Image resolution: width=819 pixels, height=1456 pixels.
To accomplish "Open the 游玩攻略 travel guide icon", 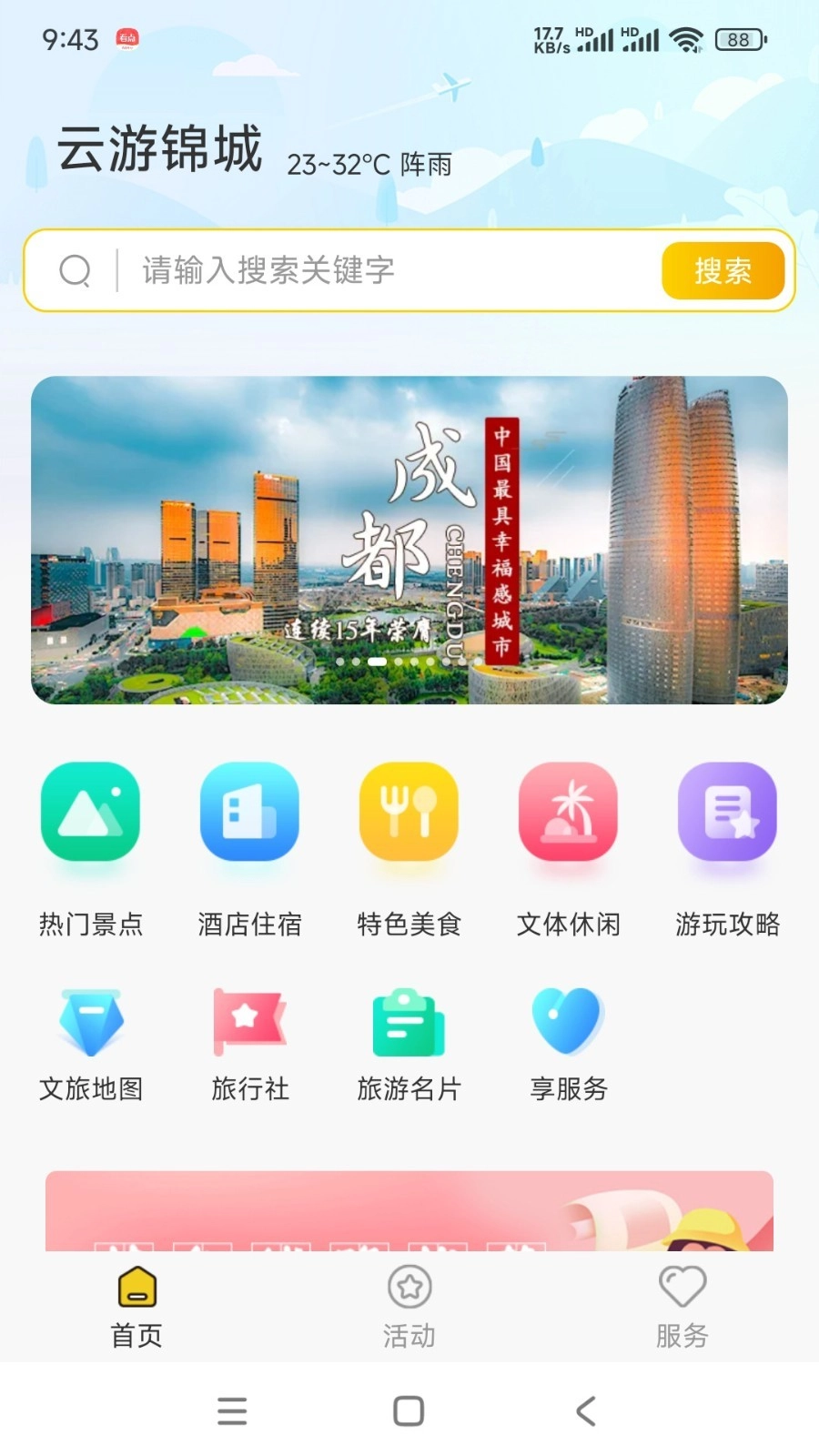I will 725,813.
